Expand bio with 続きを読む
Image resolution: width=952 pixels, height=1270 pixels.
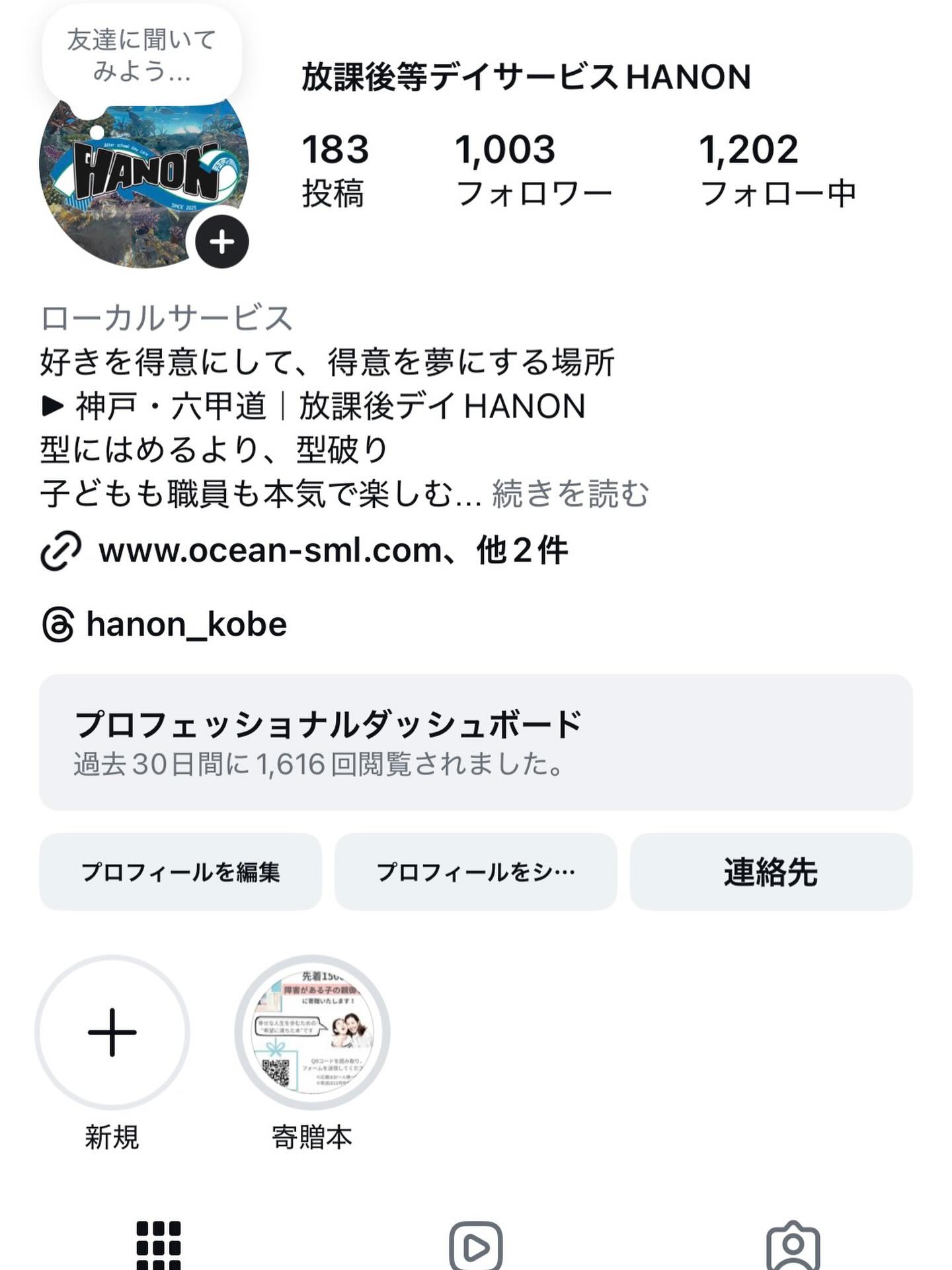pyautogui.click(x=570, y=493)
